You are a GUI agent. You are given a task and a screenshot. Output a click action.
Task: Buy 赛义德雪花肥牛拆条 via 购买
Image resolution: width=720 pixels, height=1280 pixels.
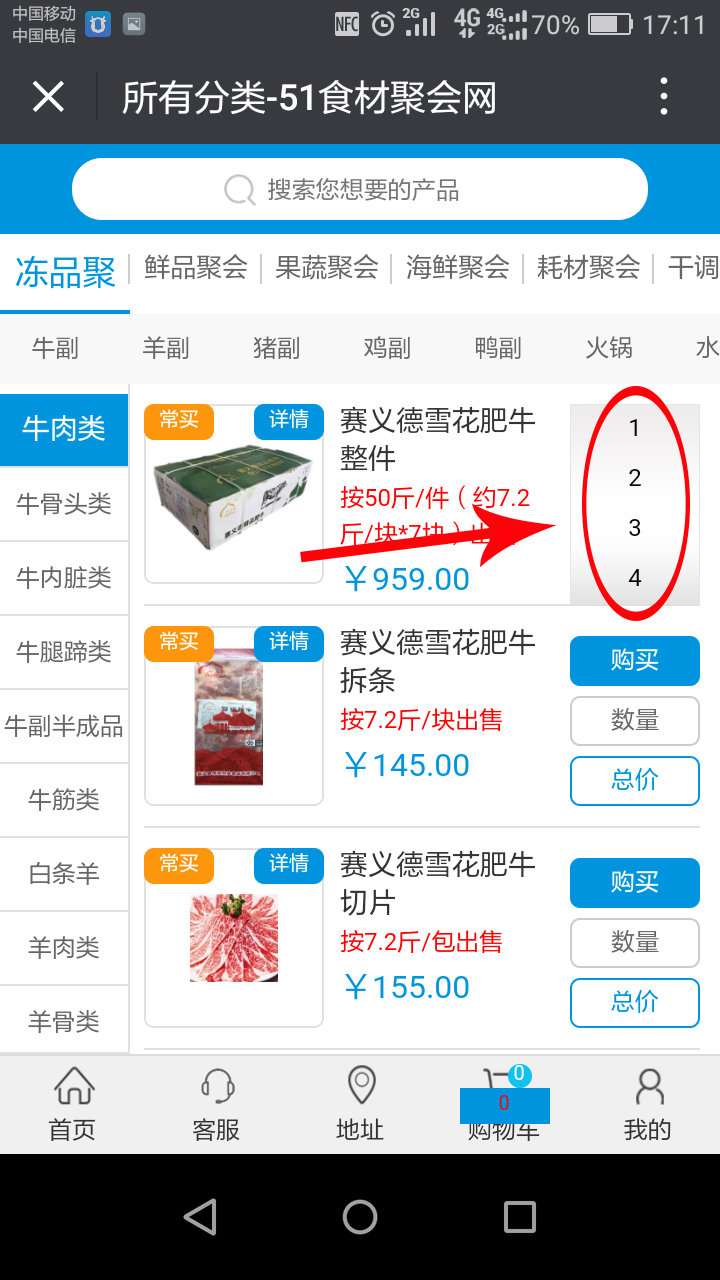pos(634,661)
